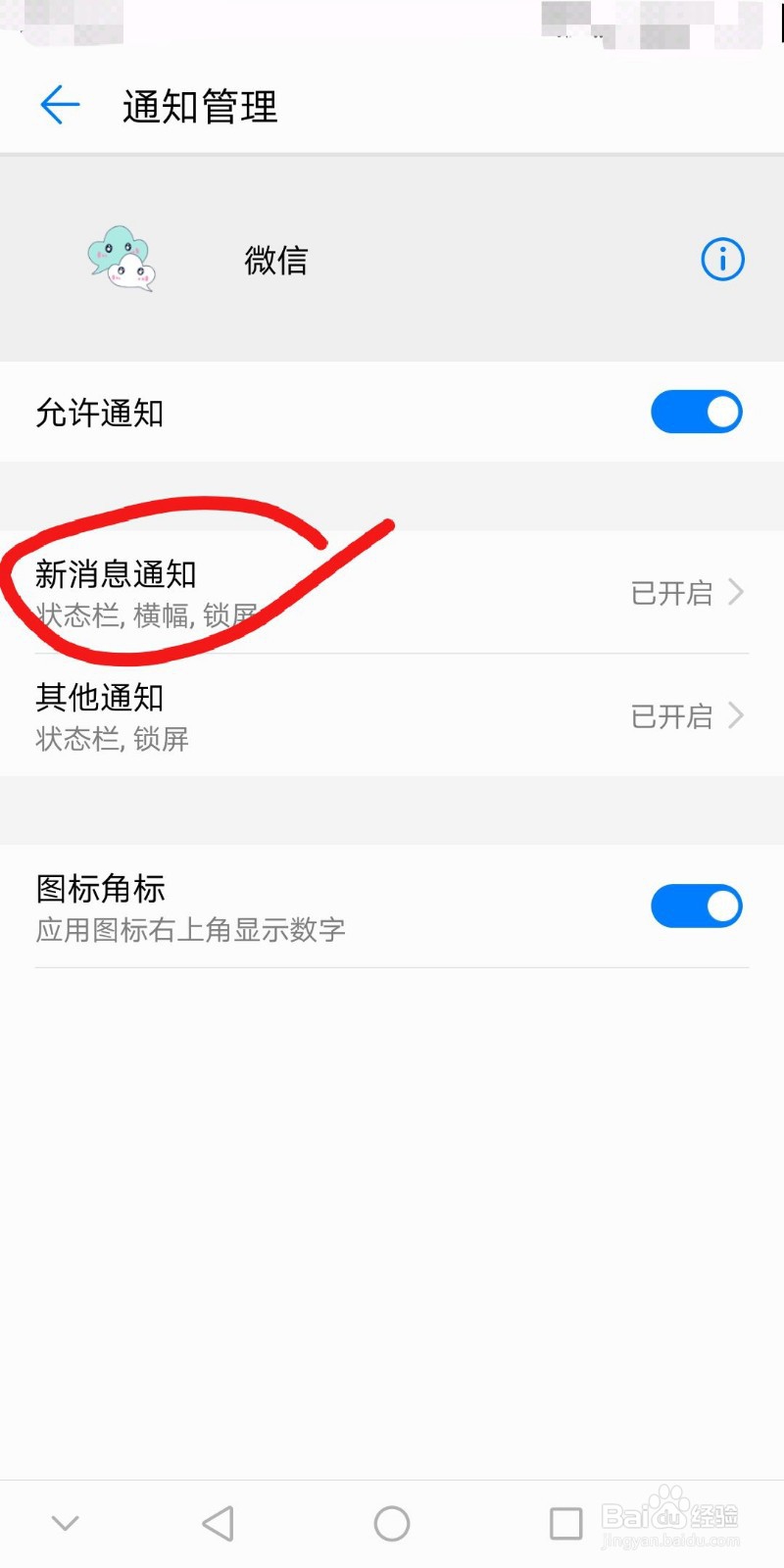784x1568 pixels.
Task: Tap the WeChat app icon
Action: pyautogui.click(x=120, y=259)
